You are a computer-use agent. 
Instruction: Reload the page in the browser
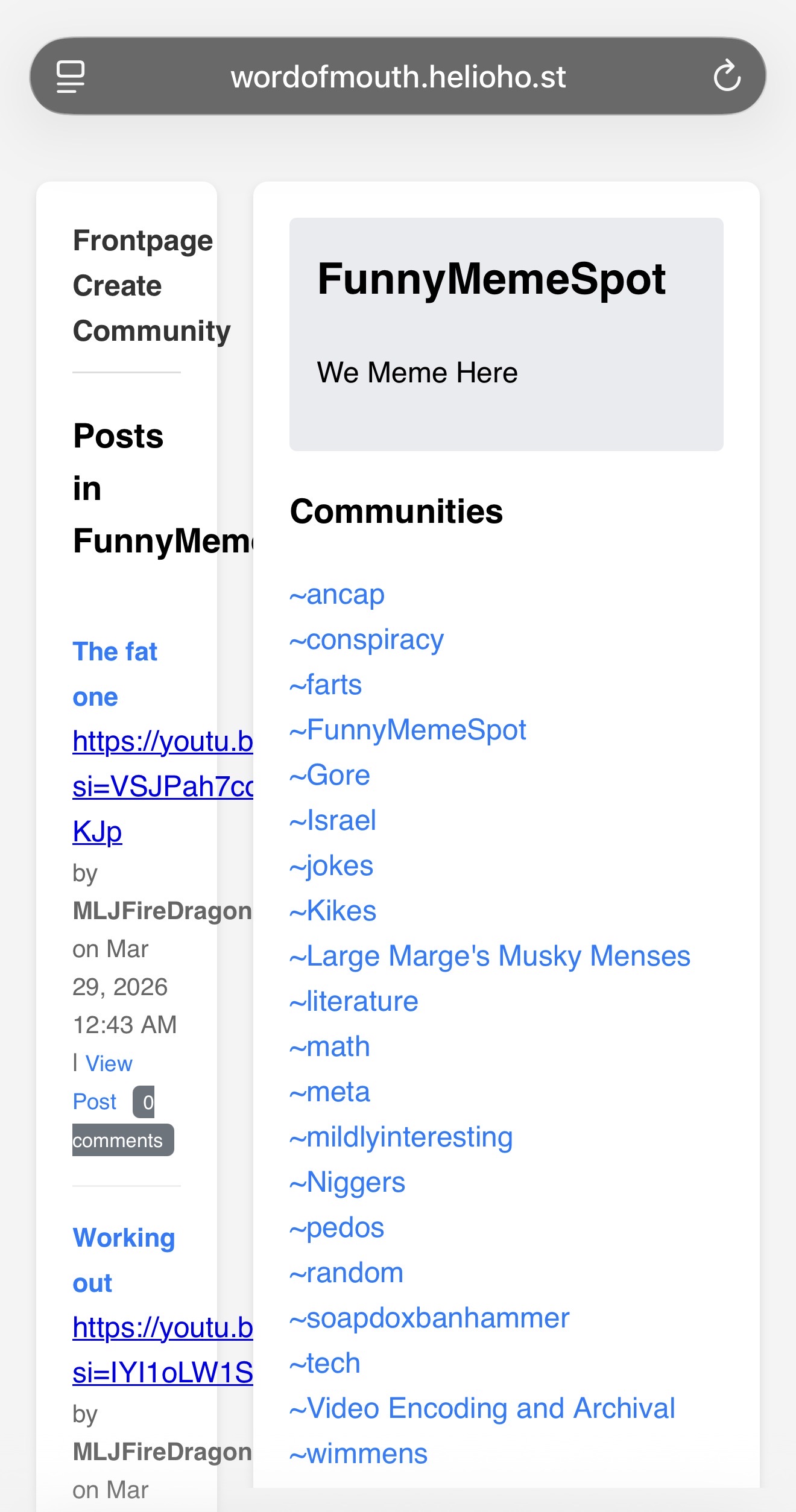click(727, 76)
